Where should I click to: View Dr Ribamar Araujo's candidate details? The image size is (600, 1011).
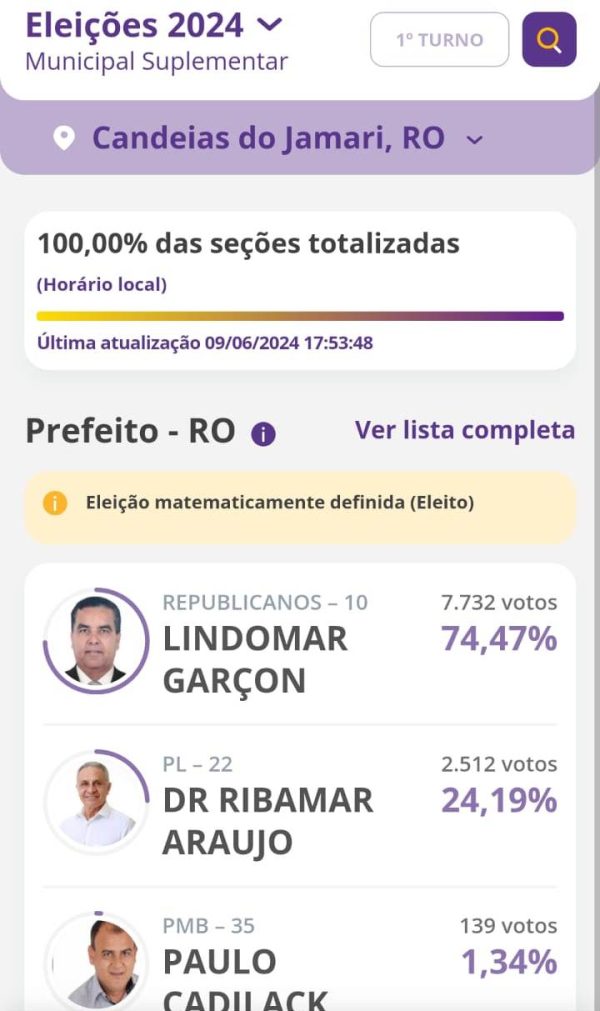click(300, 804)
